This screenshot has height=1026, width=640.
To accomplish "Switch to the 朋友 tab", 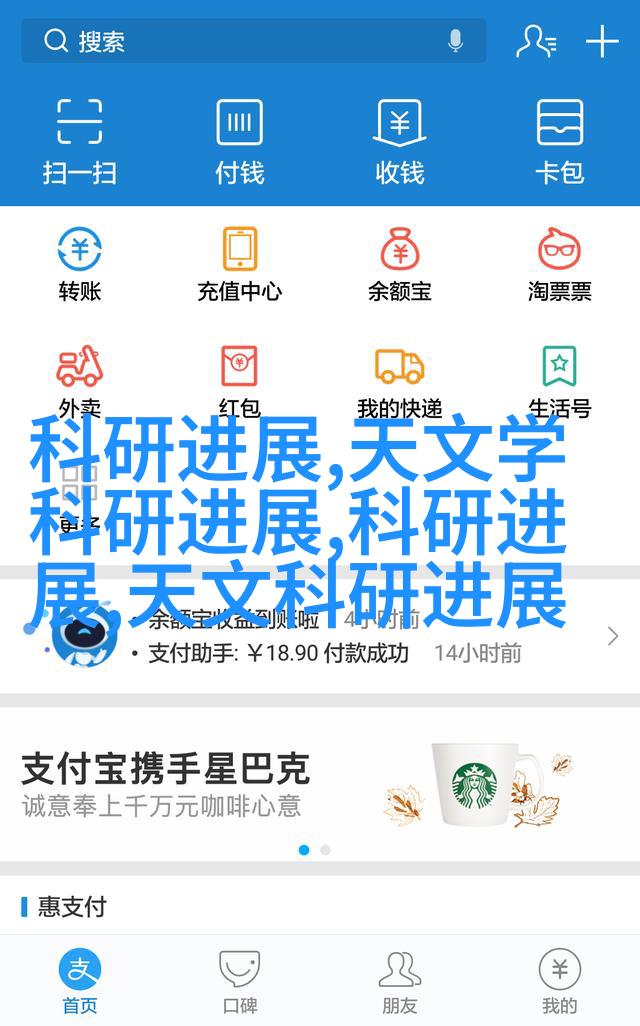I will tap(399, 982).
